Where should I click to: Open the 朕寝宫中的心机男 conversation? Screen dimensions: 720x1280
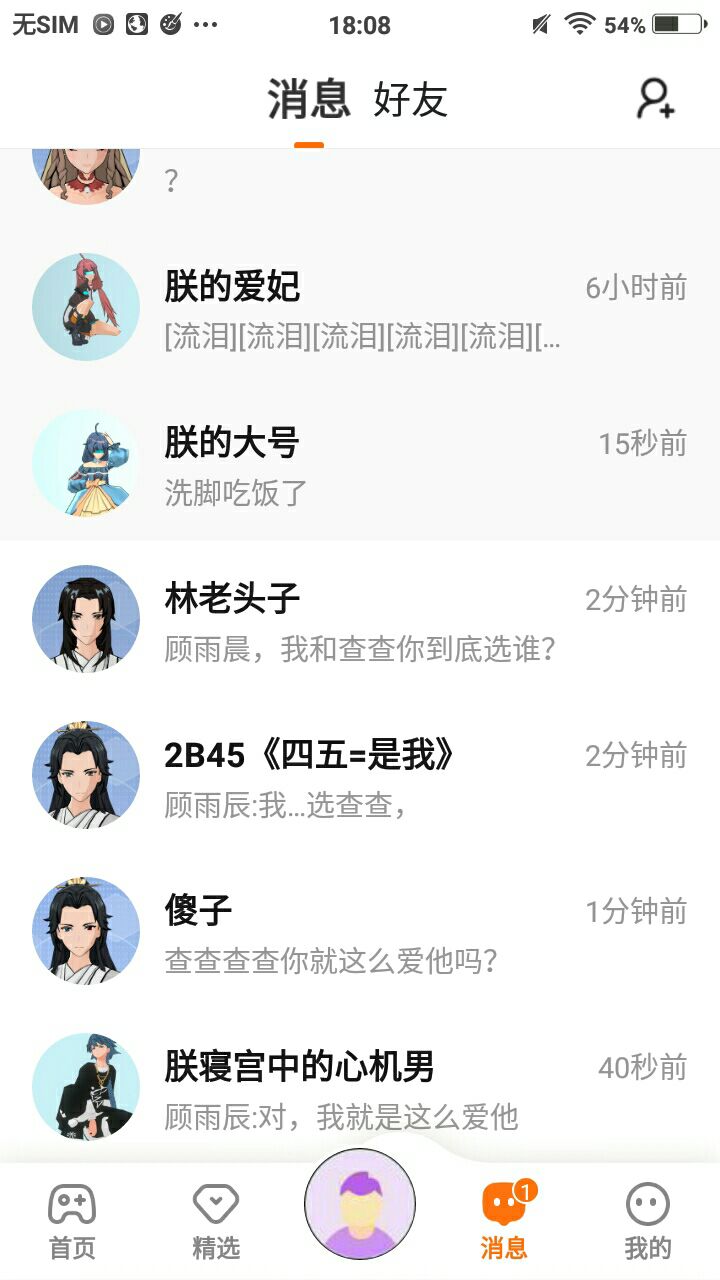click(x=360, y=1087)
